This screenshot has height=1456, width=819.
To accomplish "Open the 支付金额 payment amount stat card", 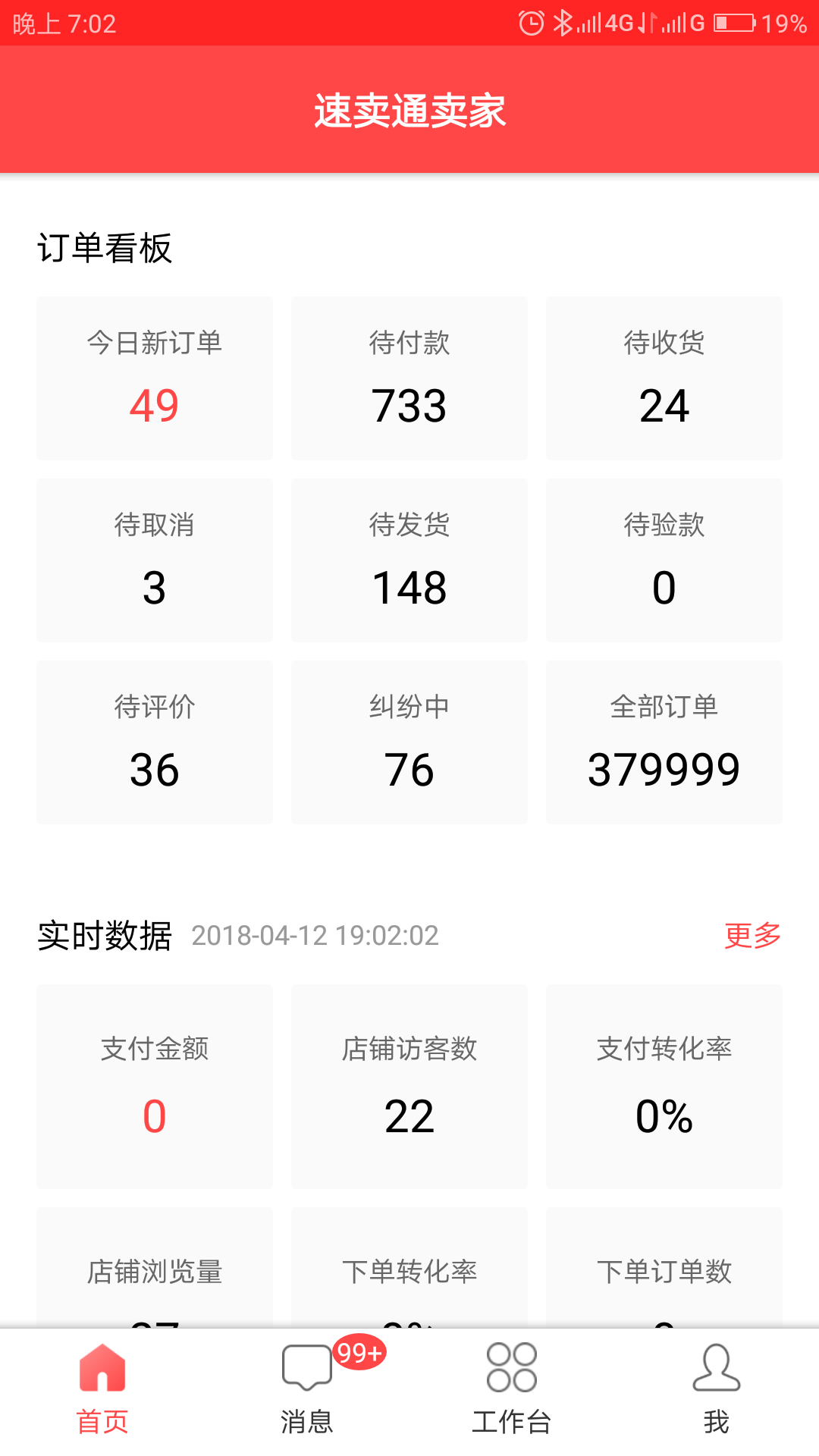I will click(x=154, y=1086).
